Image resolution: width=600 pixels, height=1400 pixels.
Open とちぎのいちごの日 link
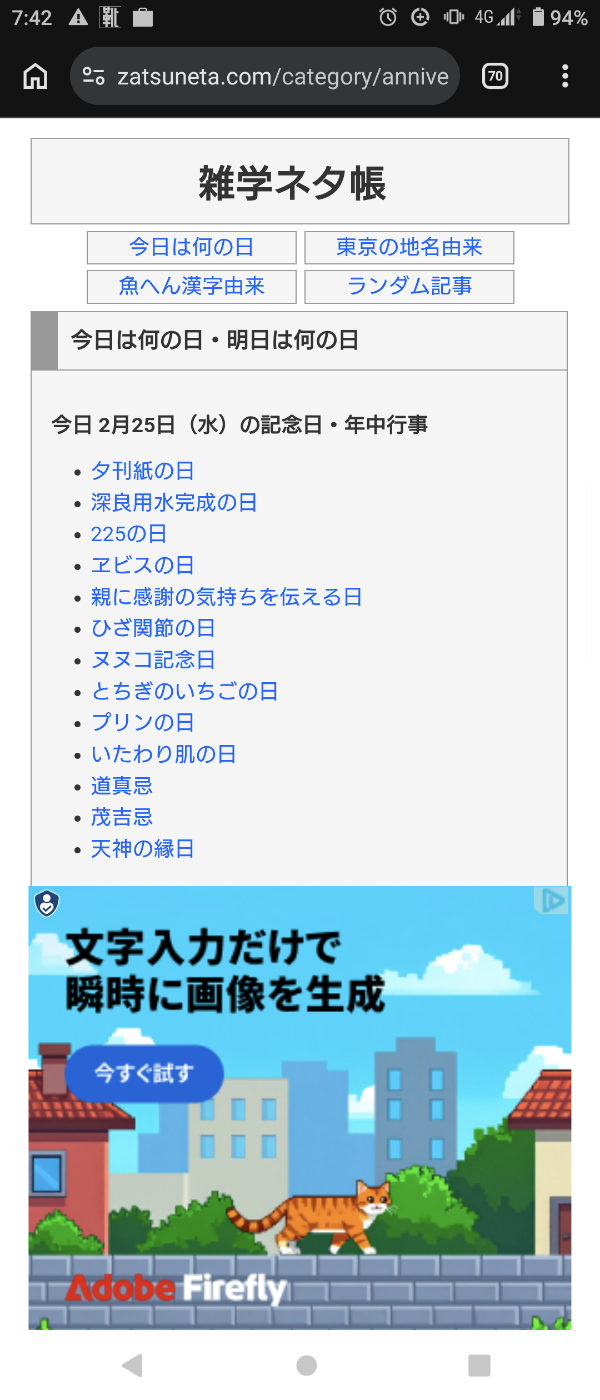pyautogui.click(x=184, y=691)
